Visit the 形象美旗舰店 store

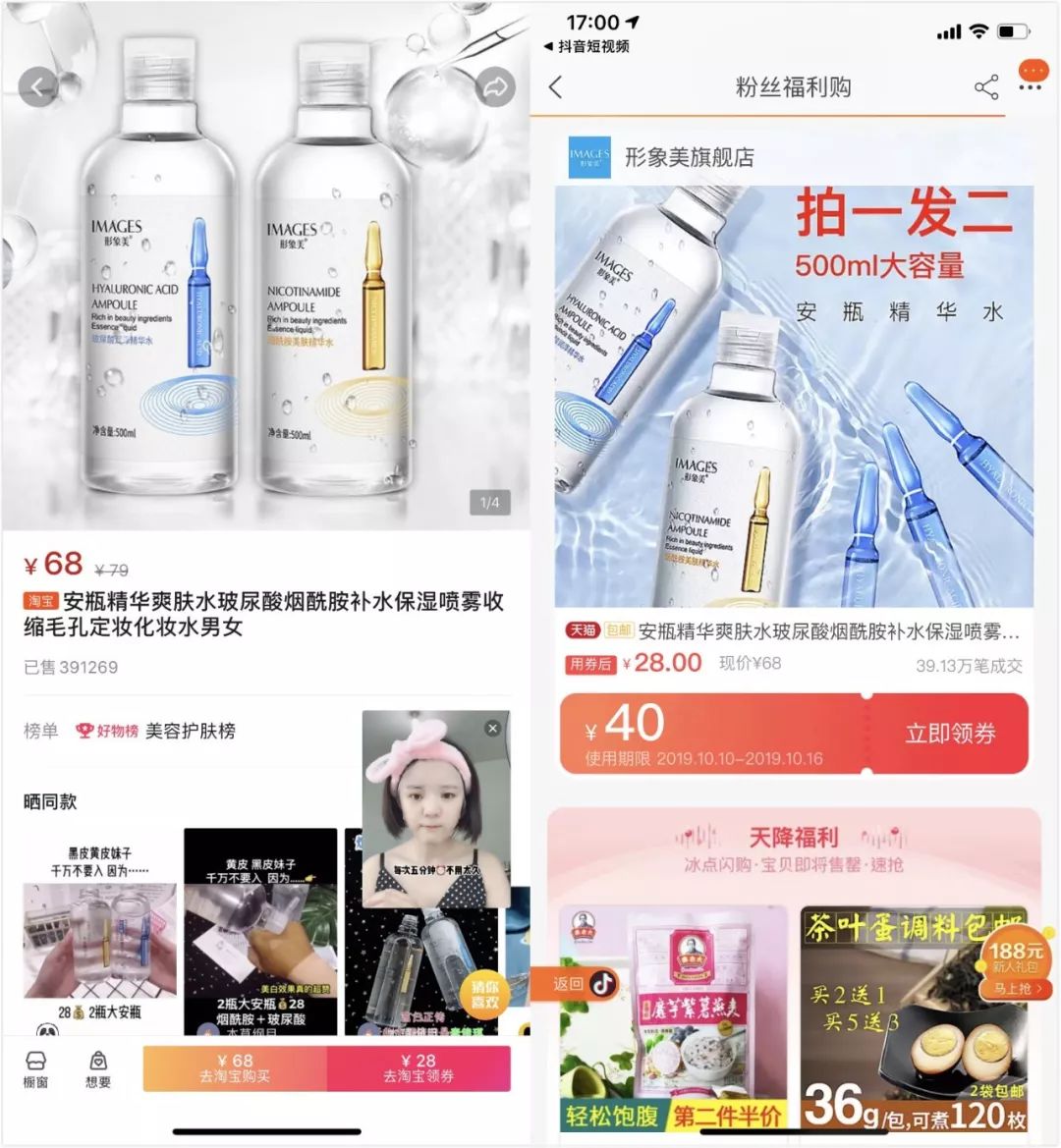(x=688, y=157)
